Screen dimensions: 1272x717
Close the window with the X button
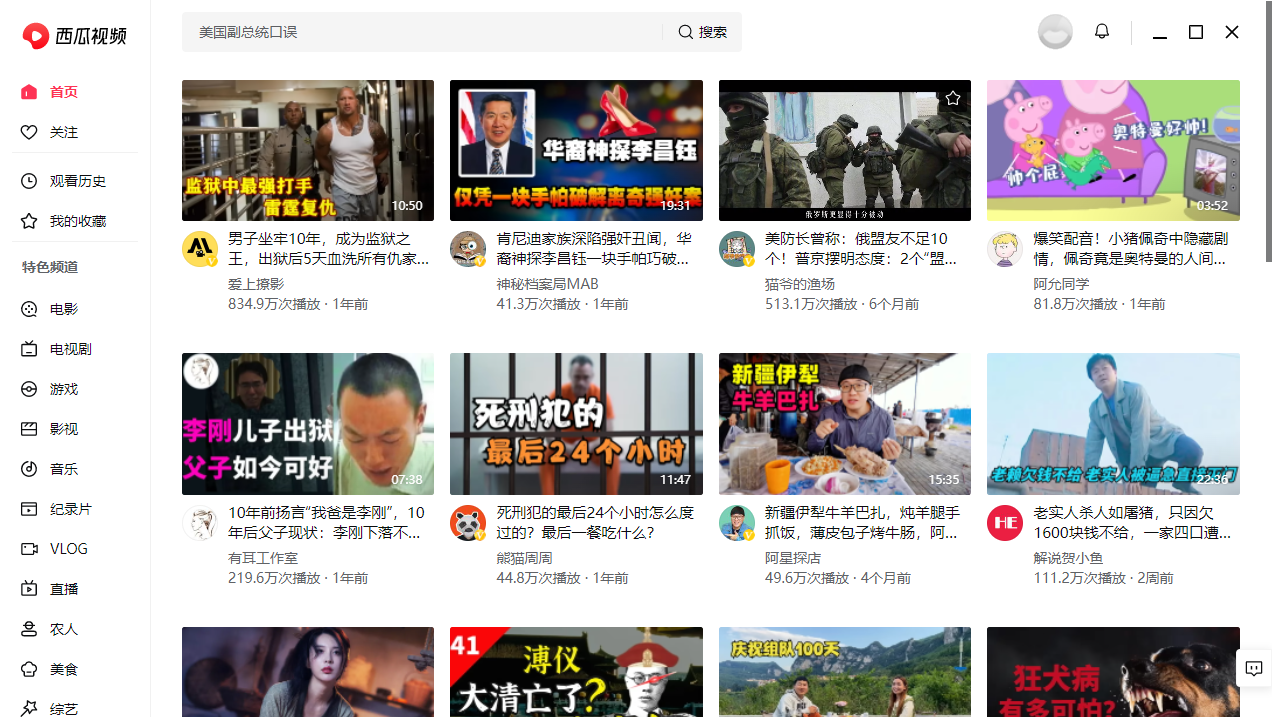1232,32
